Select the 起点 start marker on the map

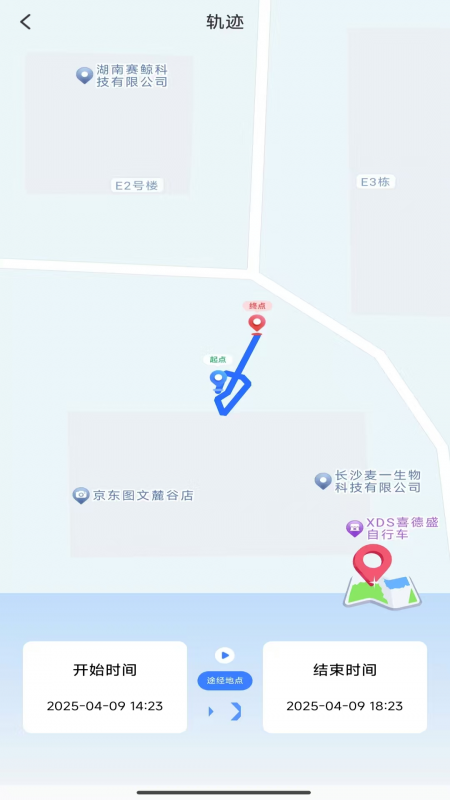coord(218,381)
